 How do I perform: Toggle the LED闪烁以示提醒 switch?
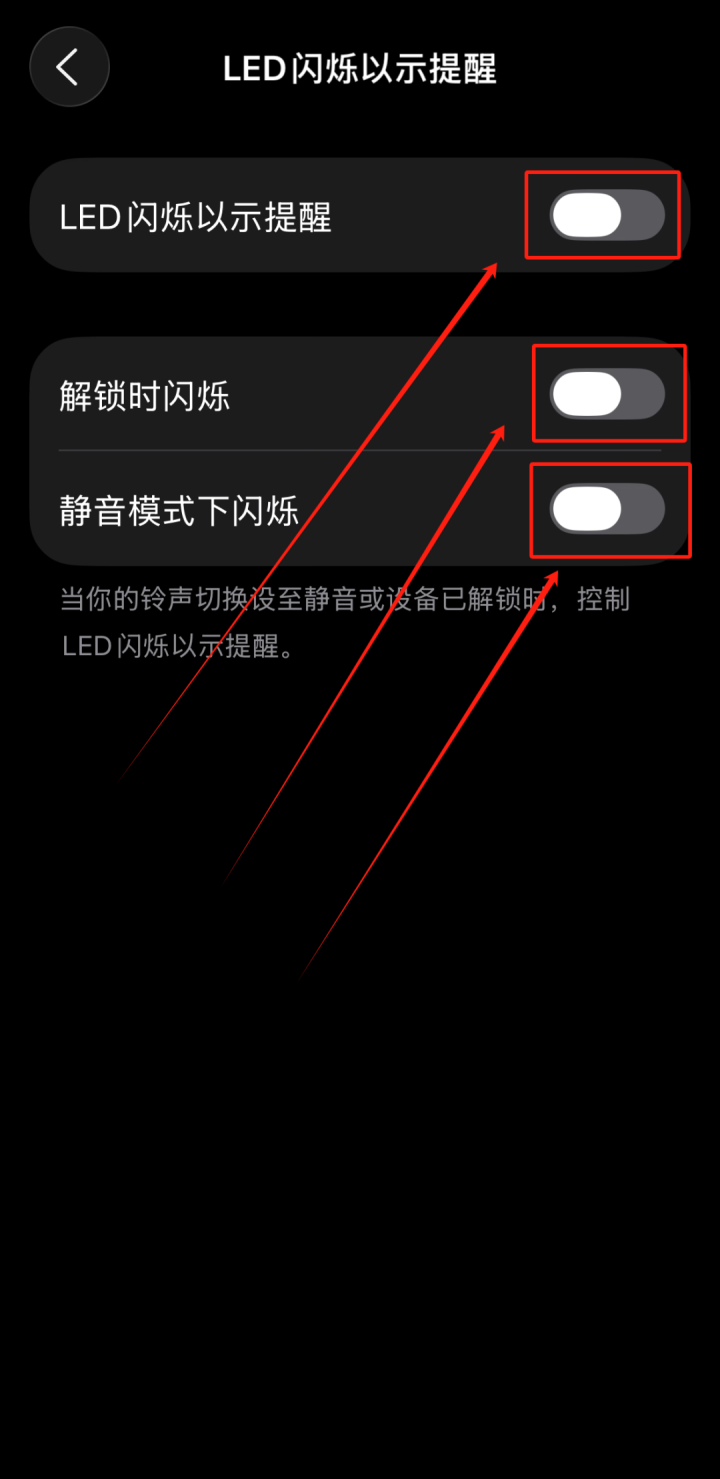click(x=606, y=215)
